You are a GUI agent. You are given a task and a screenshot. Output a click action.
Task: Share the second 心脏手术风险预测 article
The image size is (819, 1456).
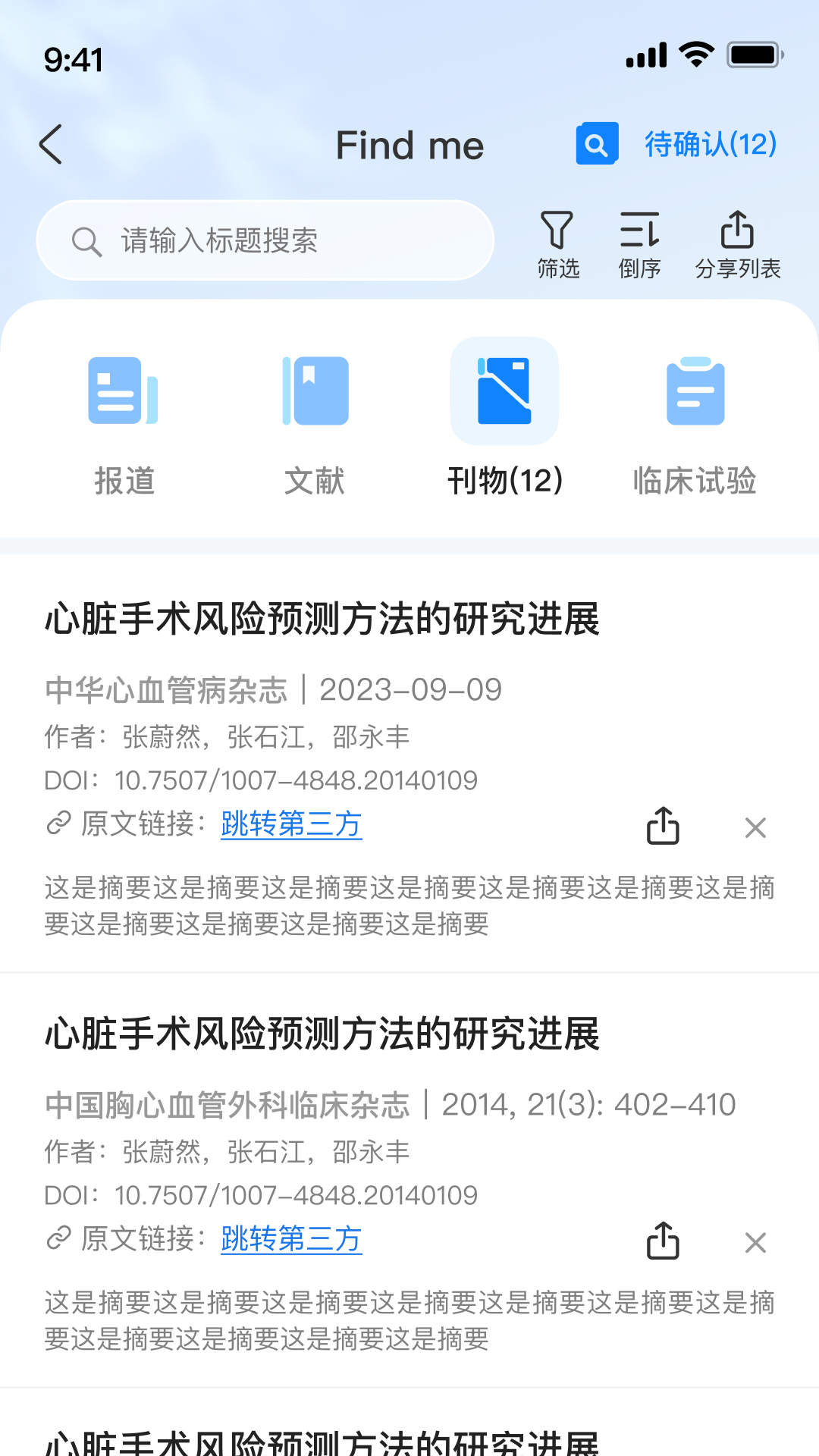point(663,1241)
